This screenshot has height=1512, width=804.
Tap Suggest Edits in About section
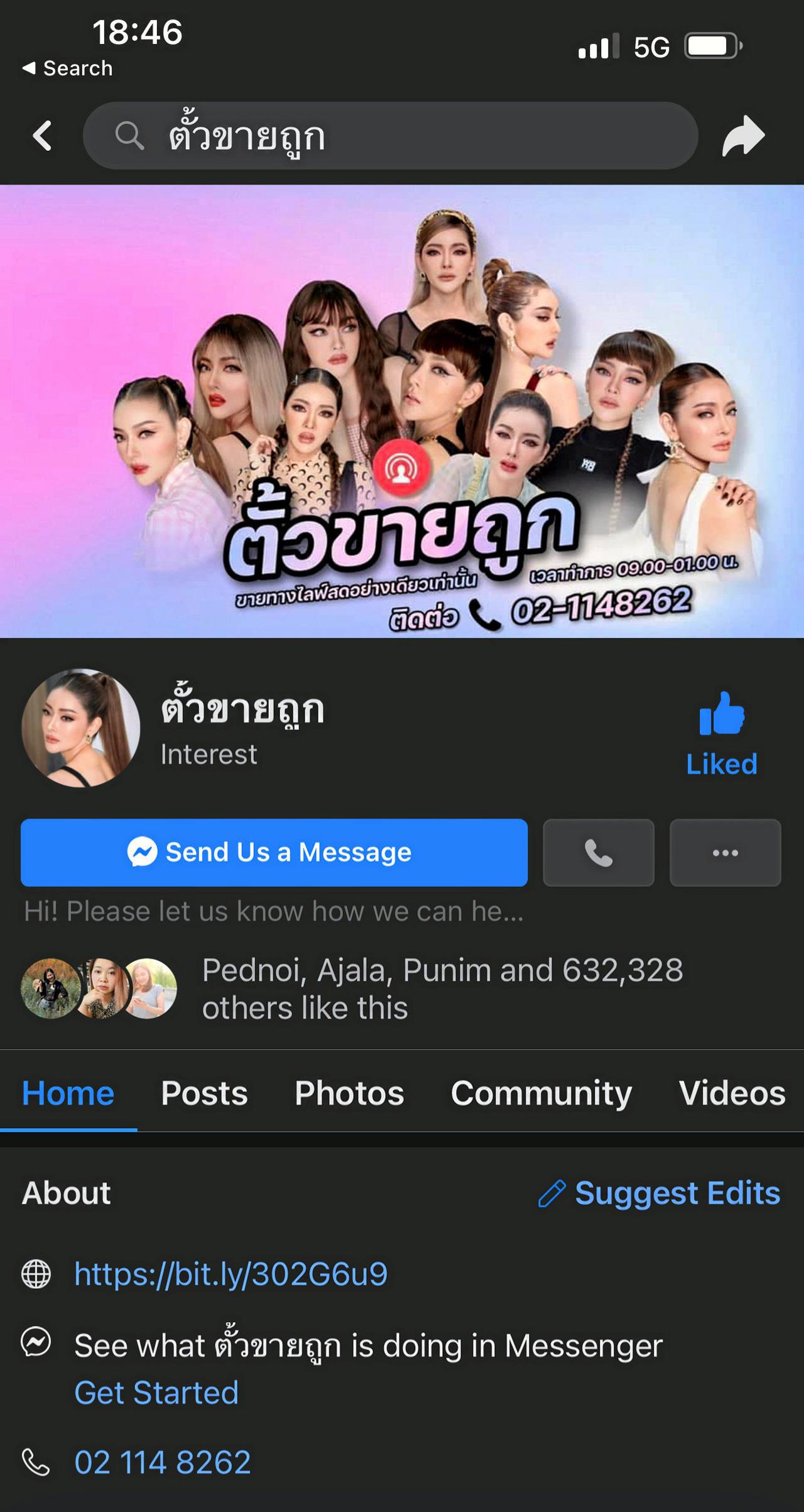point(660,1193)
